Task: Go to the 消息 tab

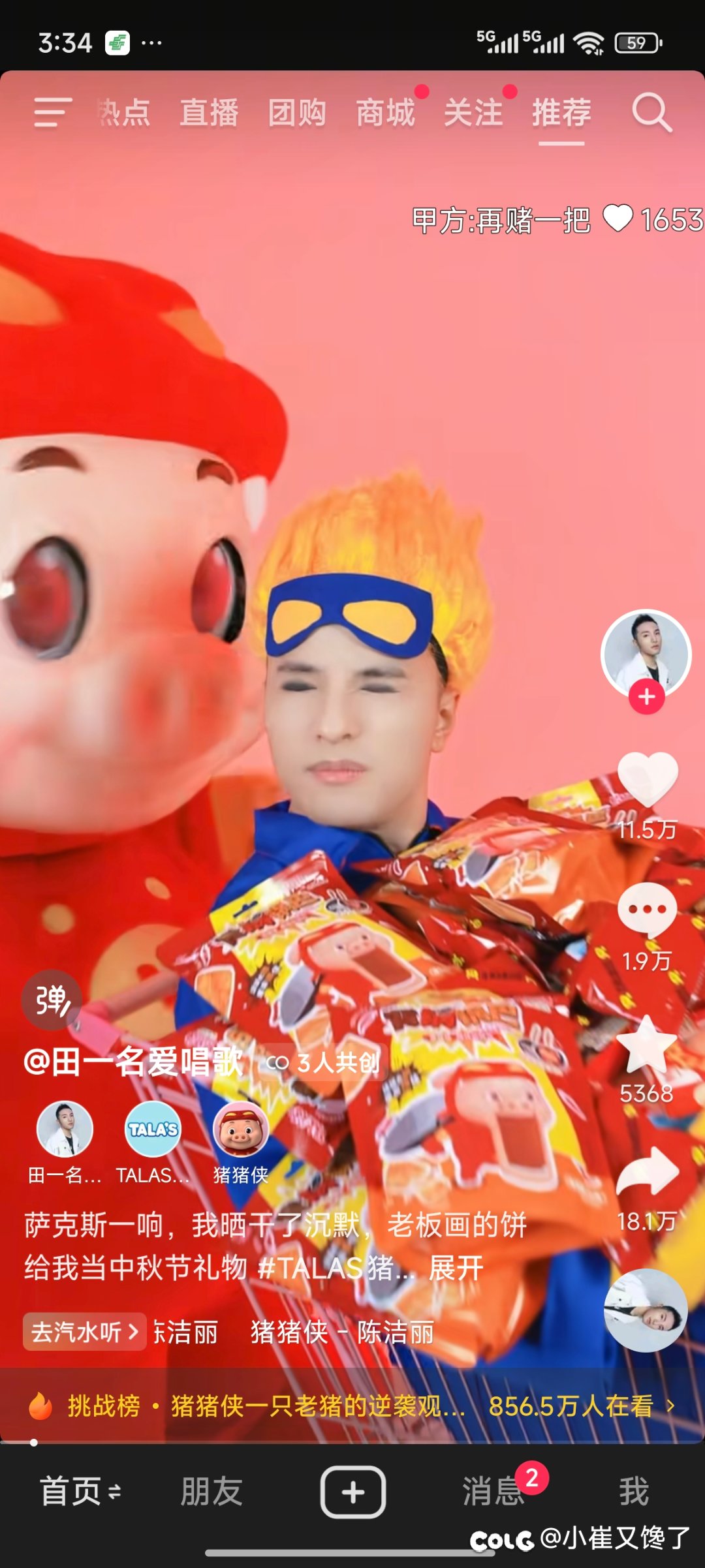Action: click(493, 1491)
